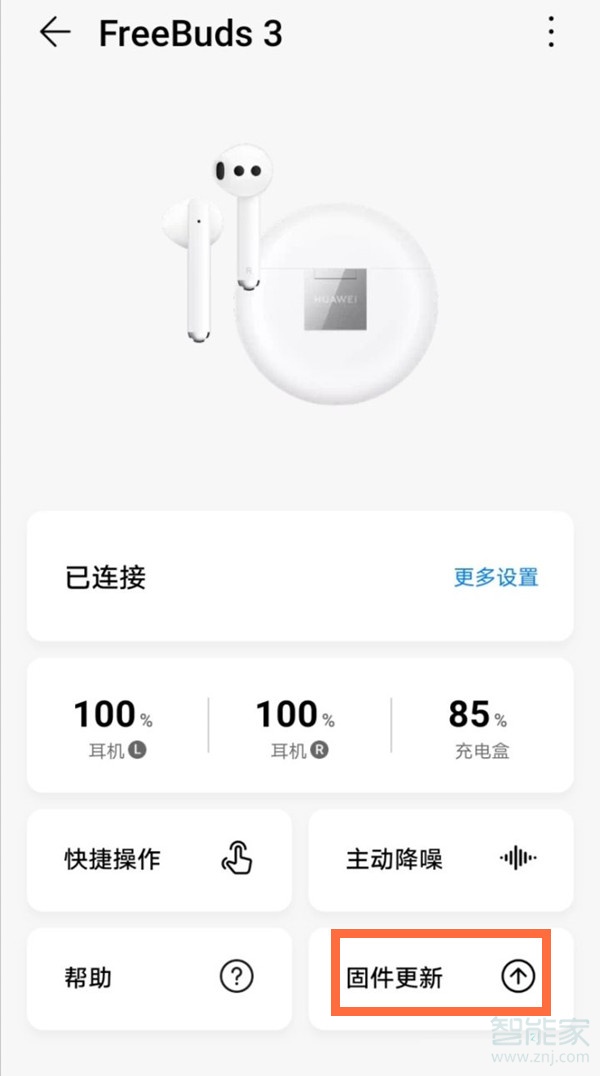The width and height of the screenshot is (600, 1076).
Task: Select 固件更新 firmware update card
Action: 440,977
